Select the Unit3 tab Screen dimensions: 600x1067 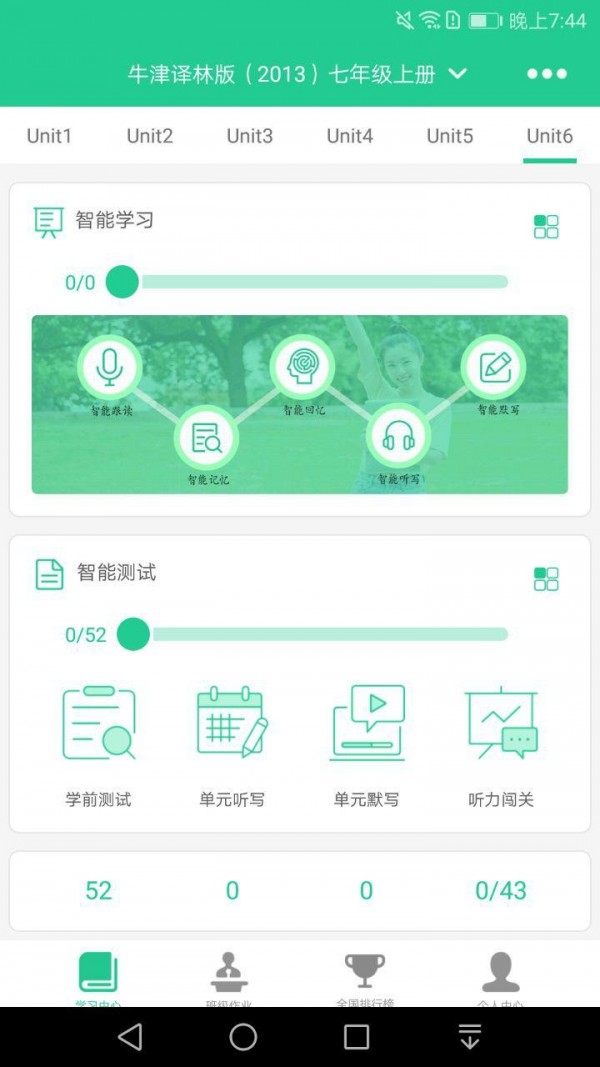[250, 136]
